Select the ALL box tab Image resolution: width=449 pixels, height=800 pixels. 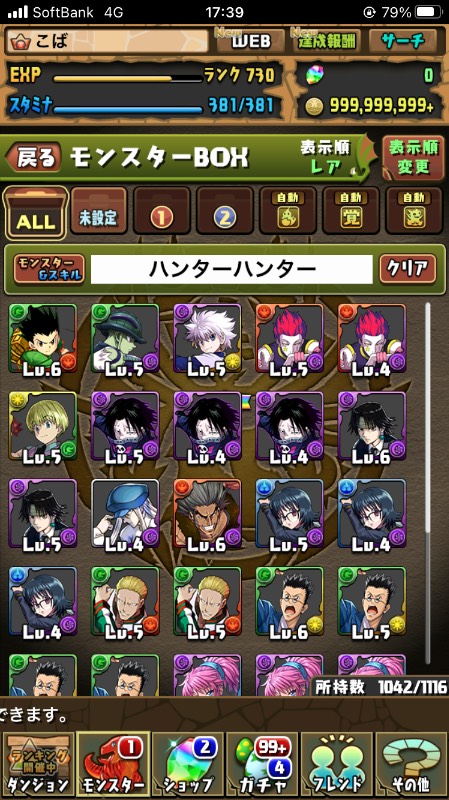tap(36, 213)
